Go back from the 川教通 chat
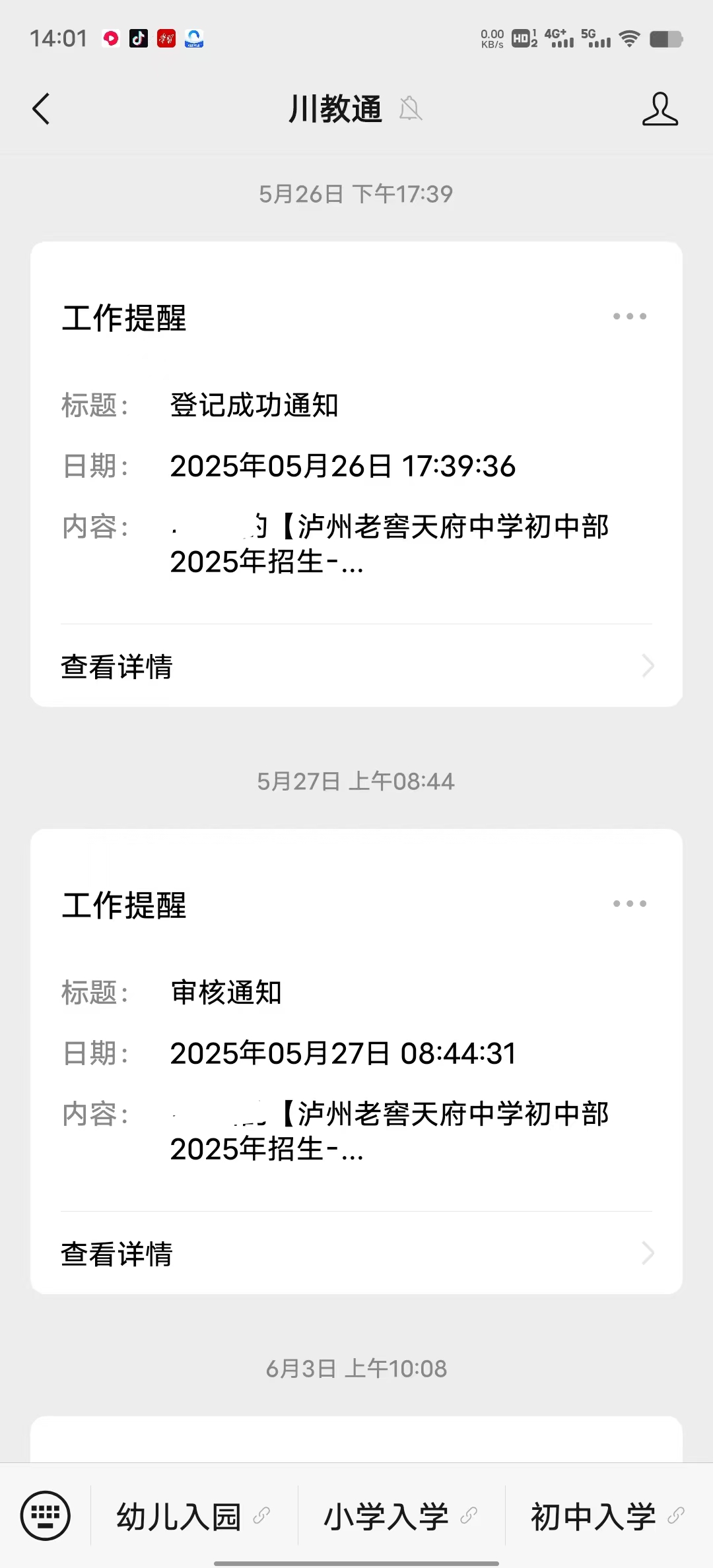Image resolution: width=713 pixels, height=1568 pixels. pos(41,109)
